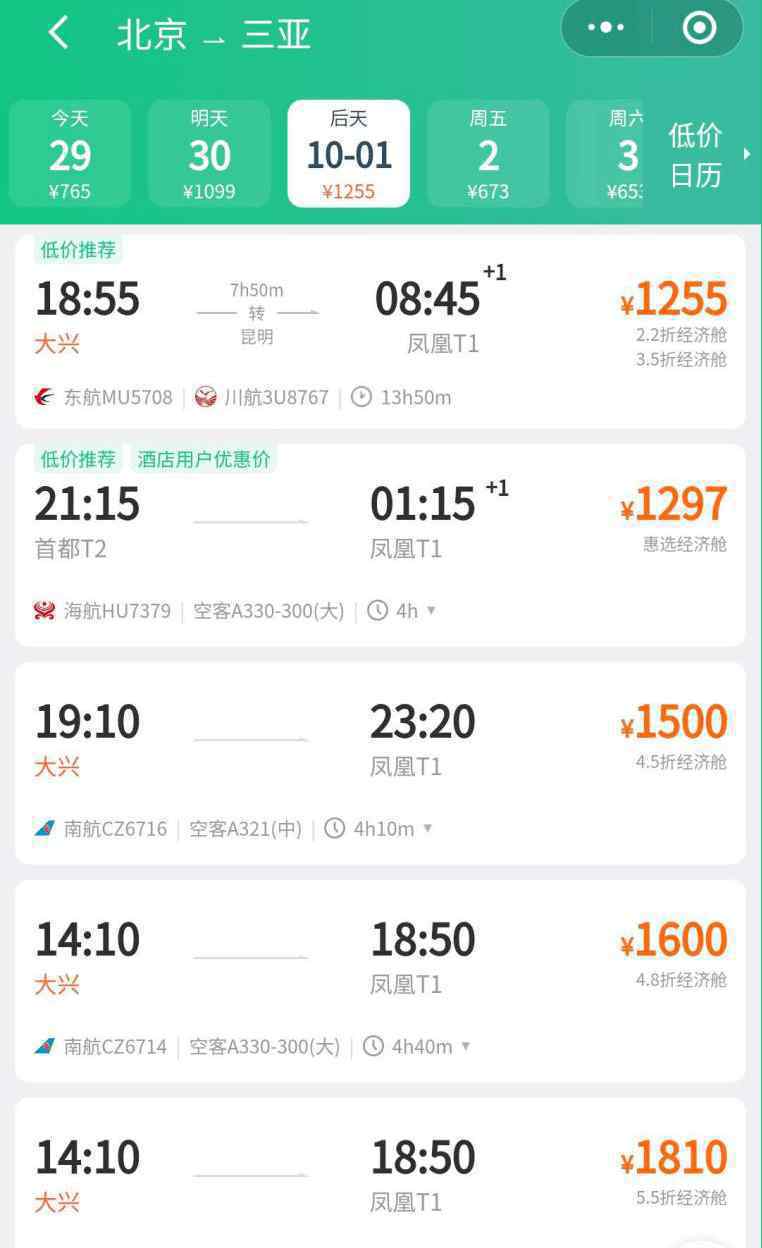Screen dimensions: 762x1248
Task: Open the 南航CZ6716 flight priced ¥1500
Action: [380, 763]
